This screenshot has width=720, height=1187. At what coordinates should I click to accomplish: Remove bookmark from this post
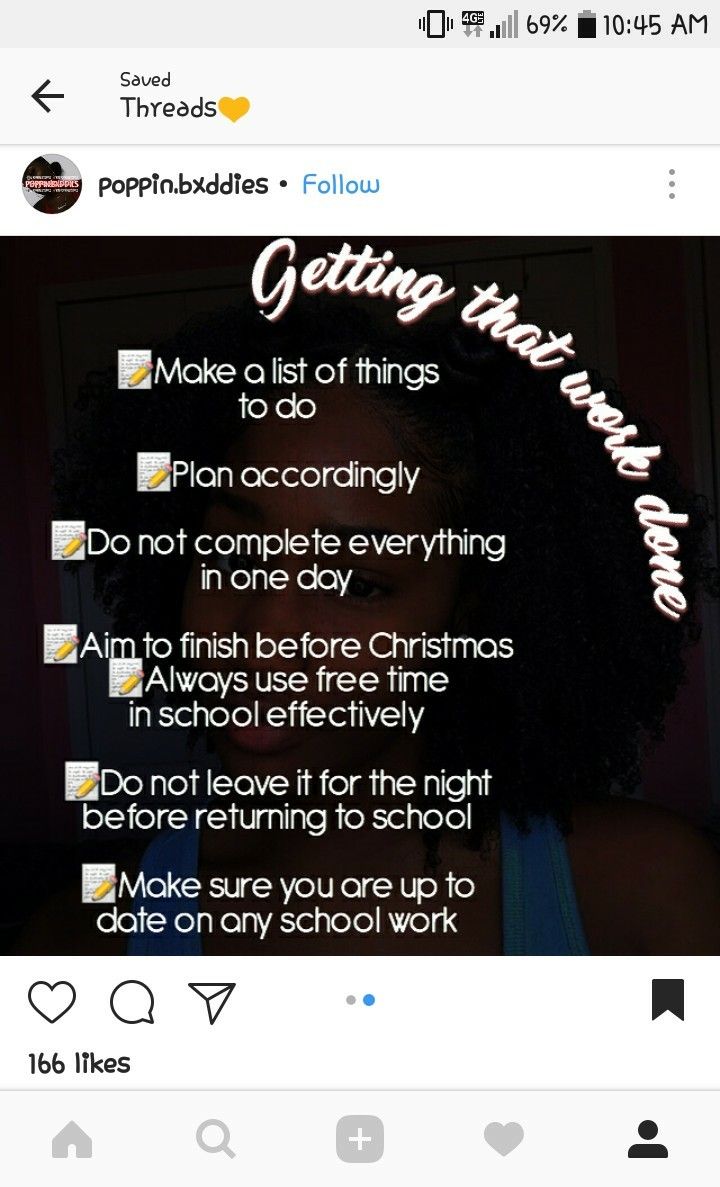tap(667, 999)
